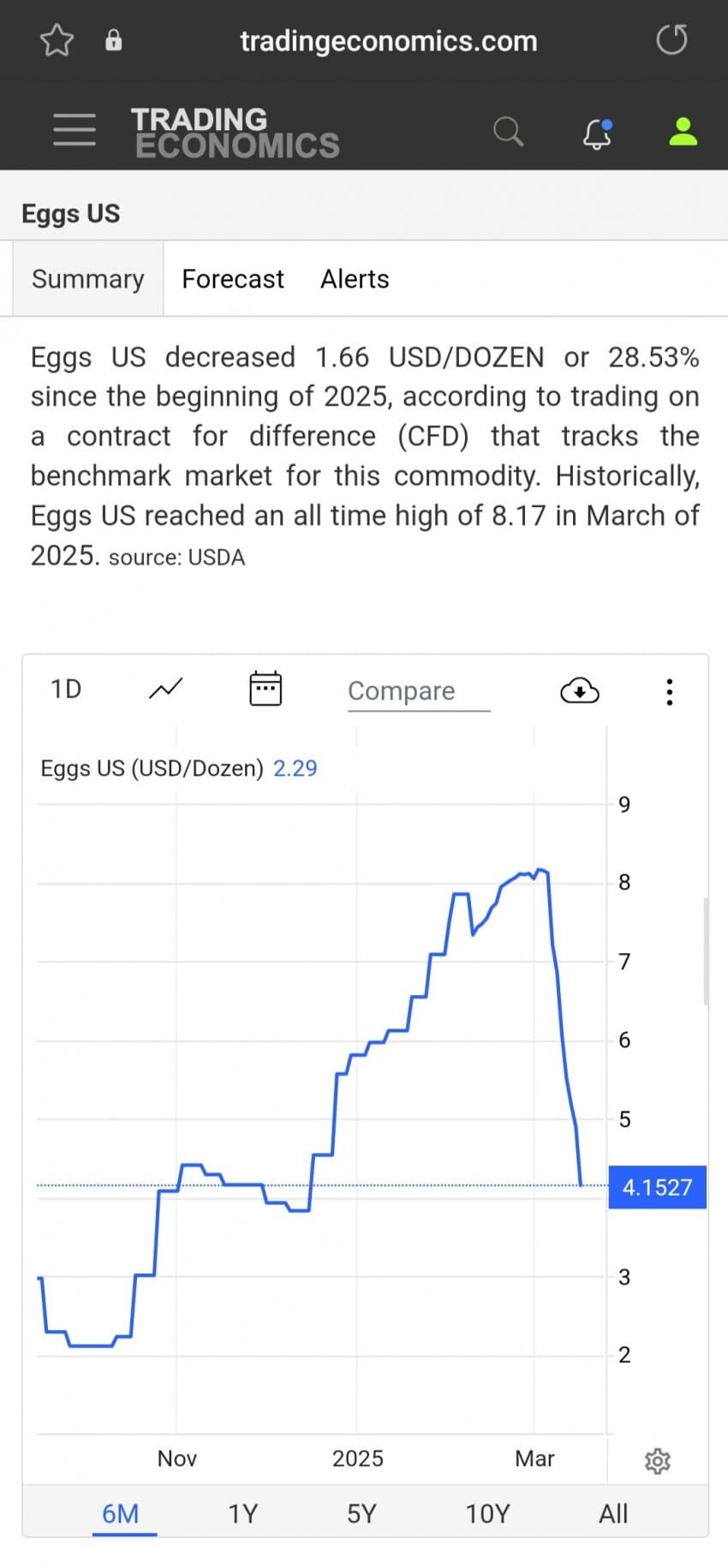Select the 10Y time range
The image size is (728, 1568).
coord(487,1514)
